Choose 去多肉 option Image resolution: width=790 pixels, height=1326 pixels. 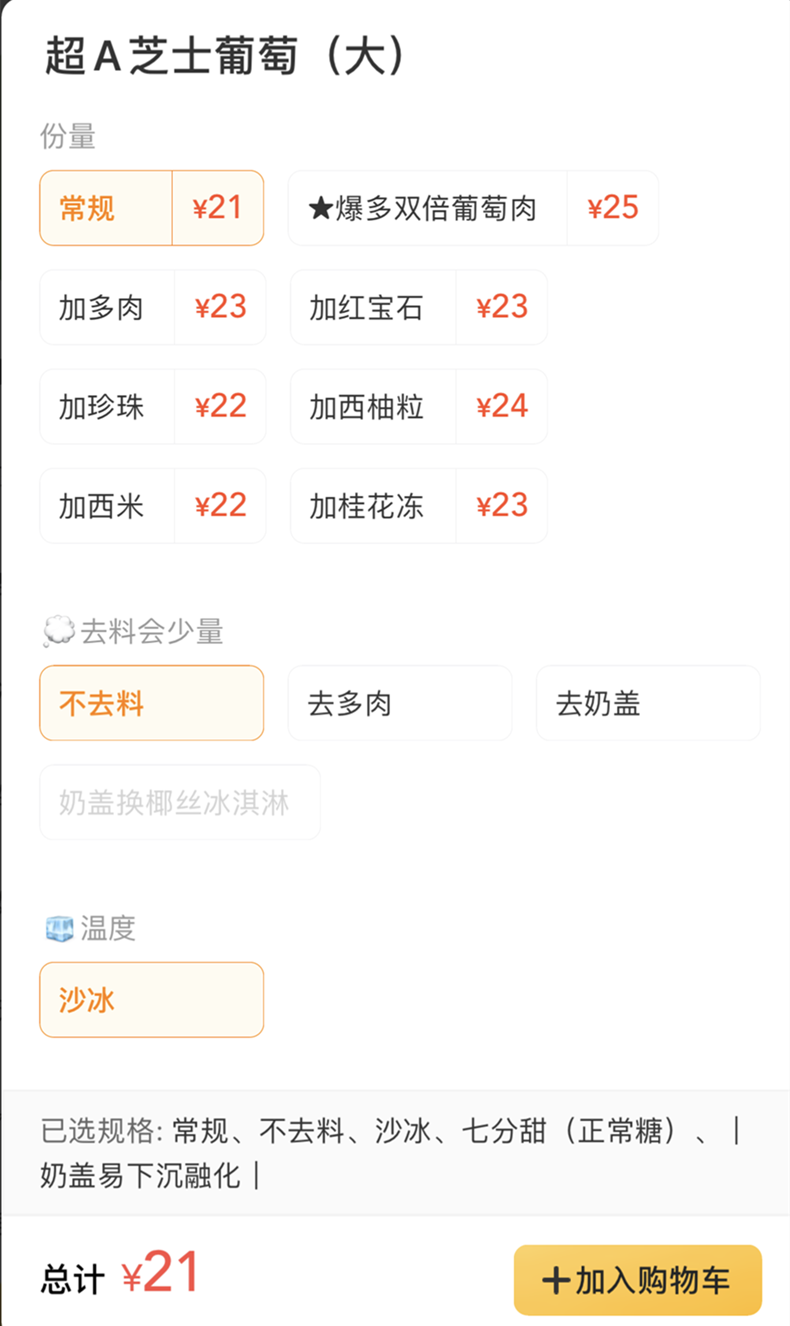coord(399,703)
